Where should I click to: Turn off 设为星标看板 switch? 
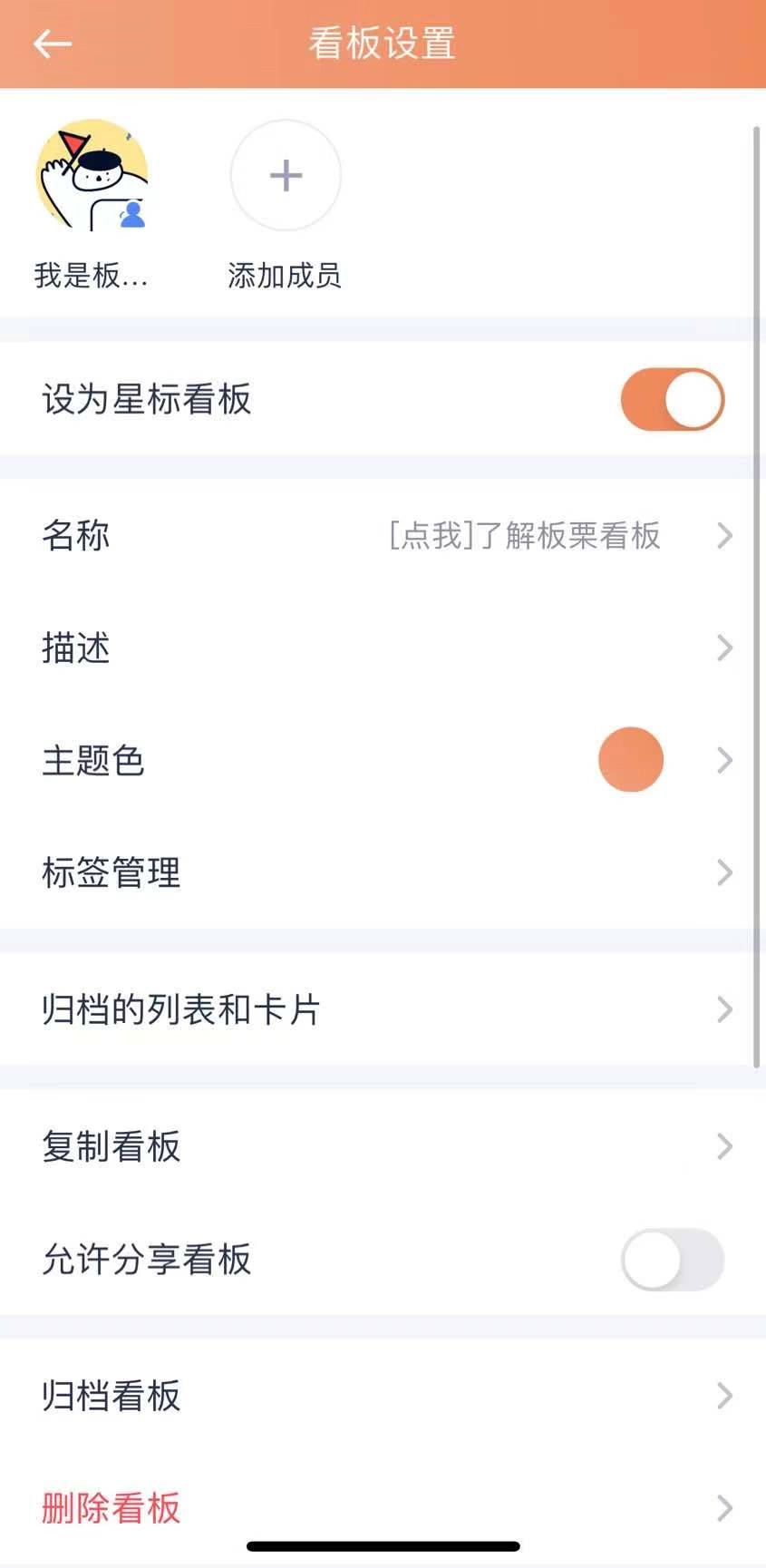point(672,399)
